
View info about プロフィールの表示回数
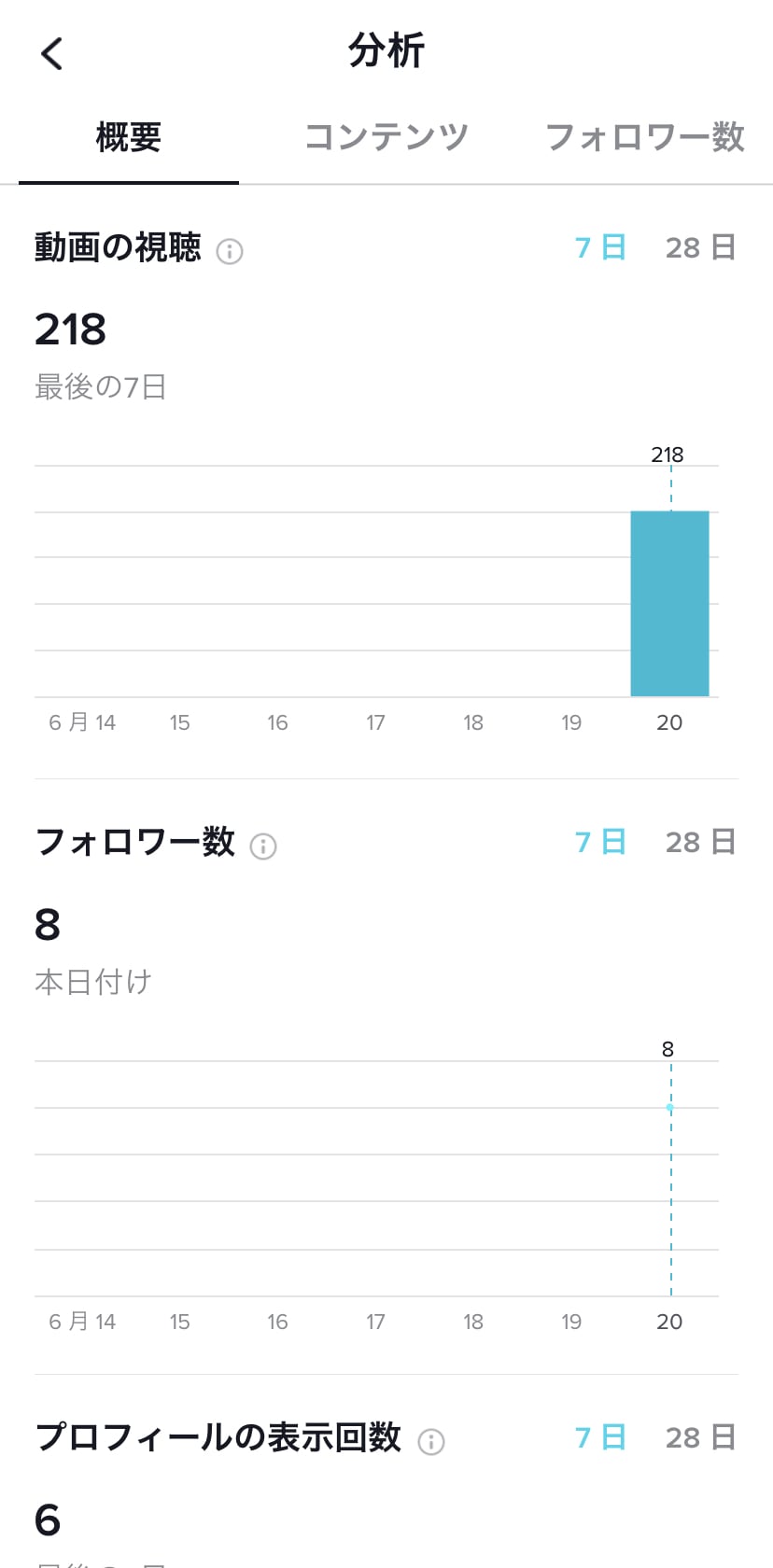coord(431,1441)
